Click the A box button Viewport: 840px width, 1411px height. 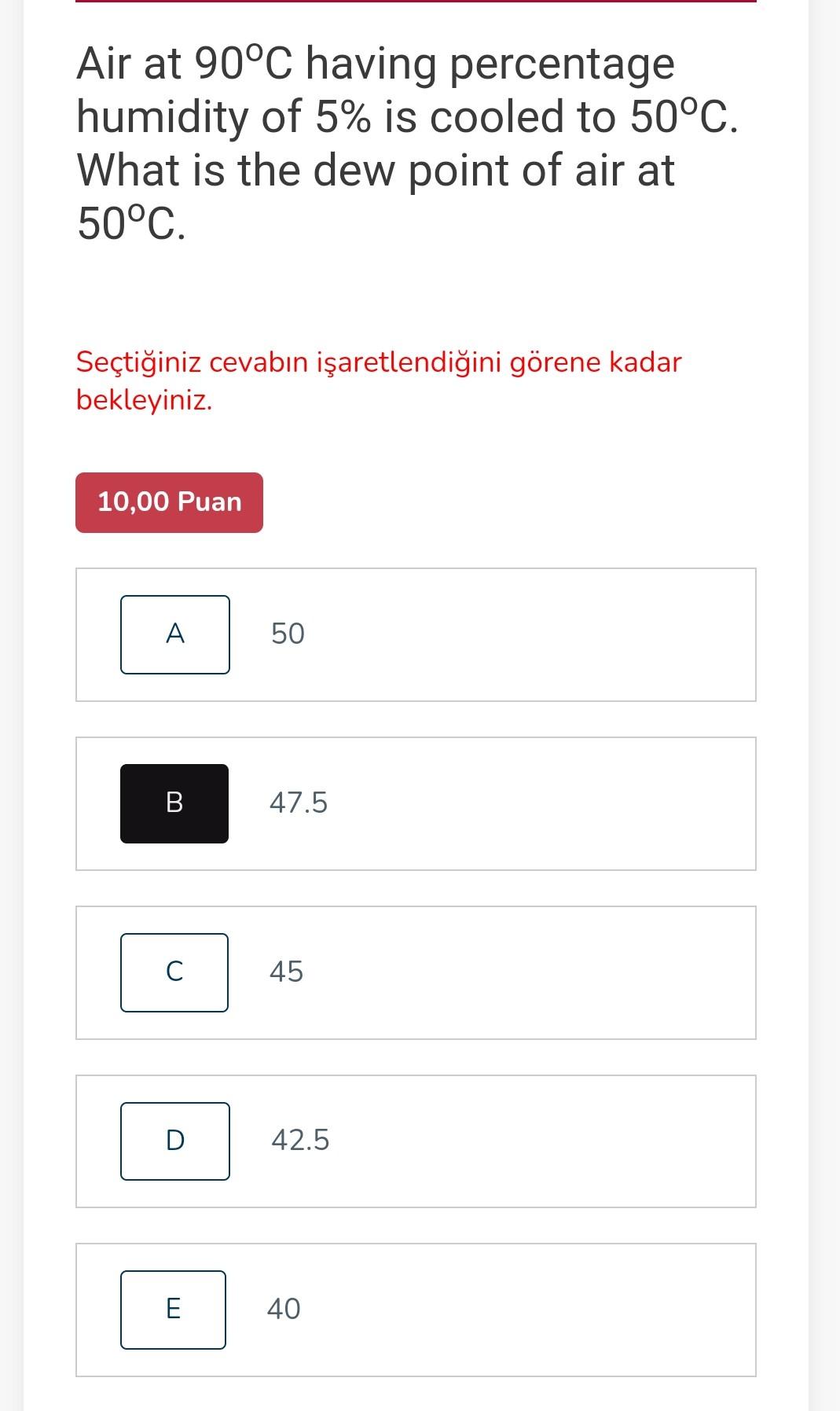tap(174, 634)
